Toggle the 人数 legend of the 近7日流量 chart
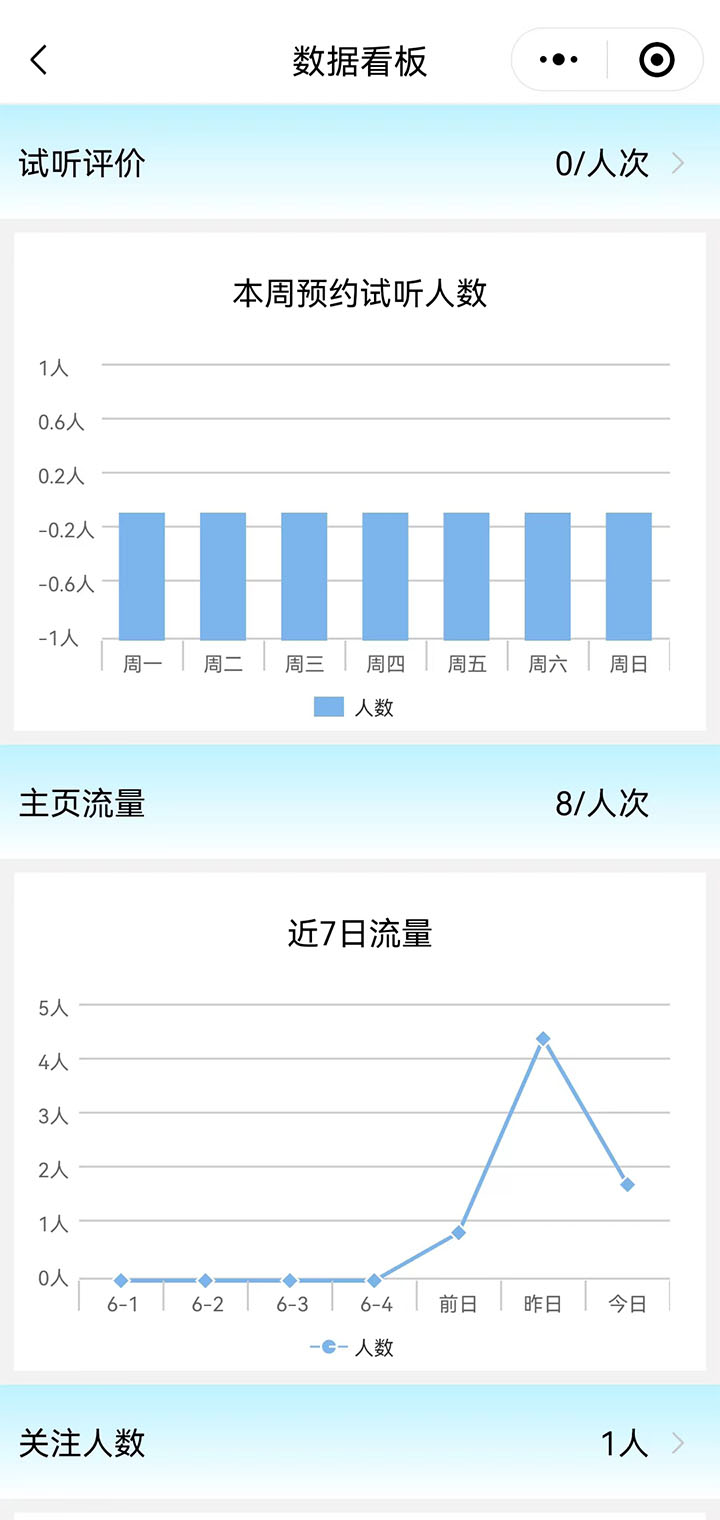Screen dimensions: 720x1520 pyautogui.click(x=353, y=1348)
